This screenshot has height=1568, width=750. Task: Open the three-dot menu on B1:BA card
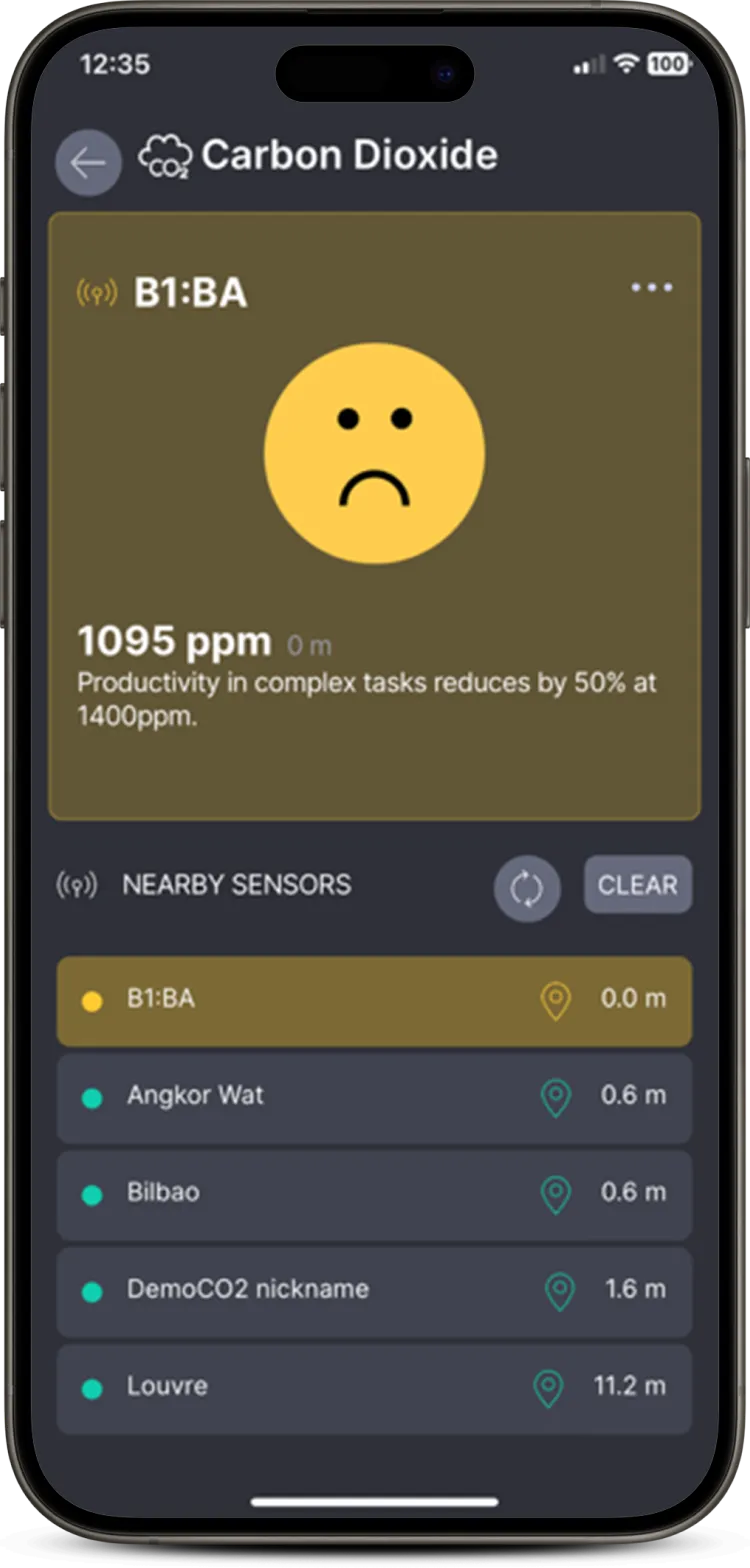click(651, 288)
